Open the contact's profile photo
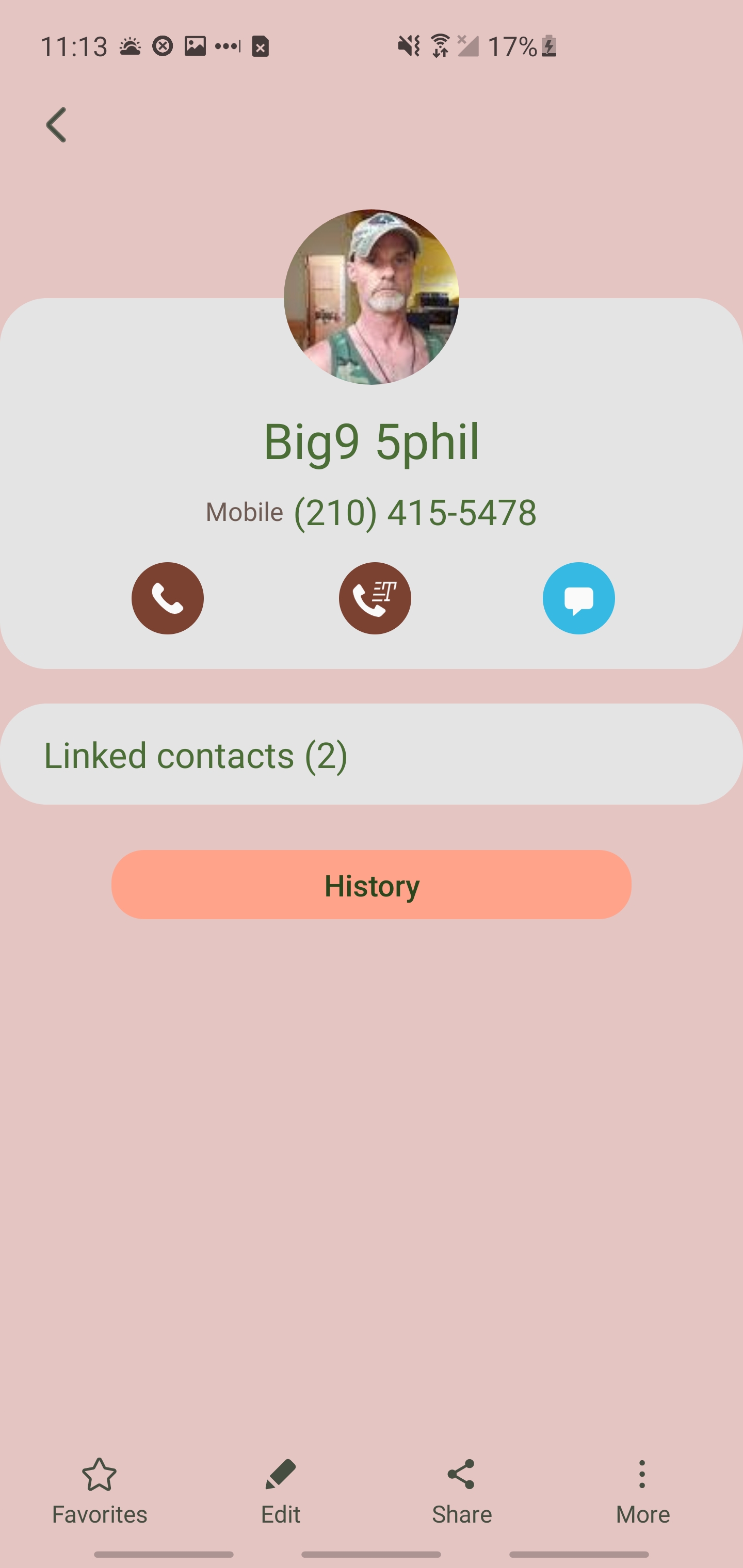This screenshot has width=743, height=1568. (x=371, y=297)
